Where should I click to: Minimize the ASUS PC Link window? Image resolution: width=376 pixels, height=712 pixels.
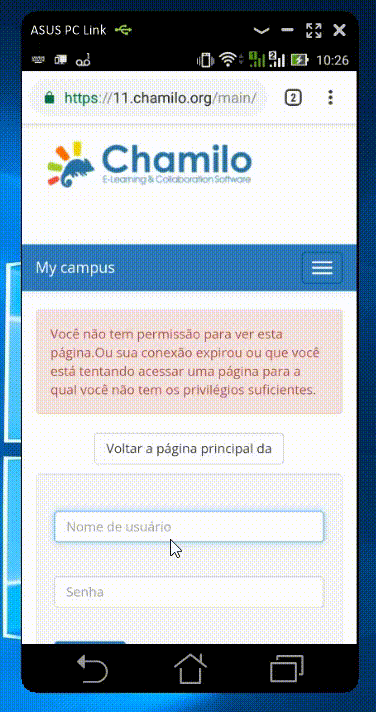click(x=287, y=30)
